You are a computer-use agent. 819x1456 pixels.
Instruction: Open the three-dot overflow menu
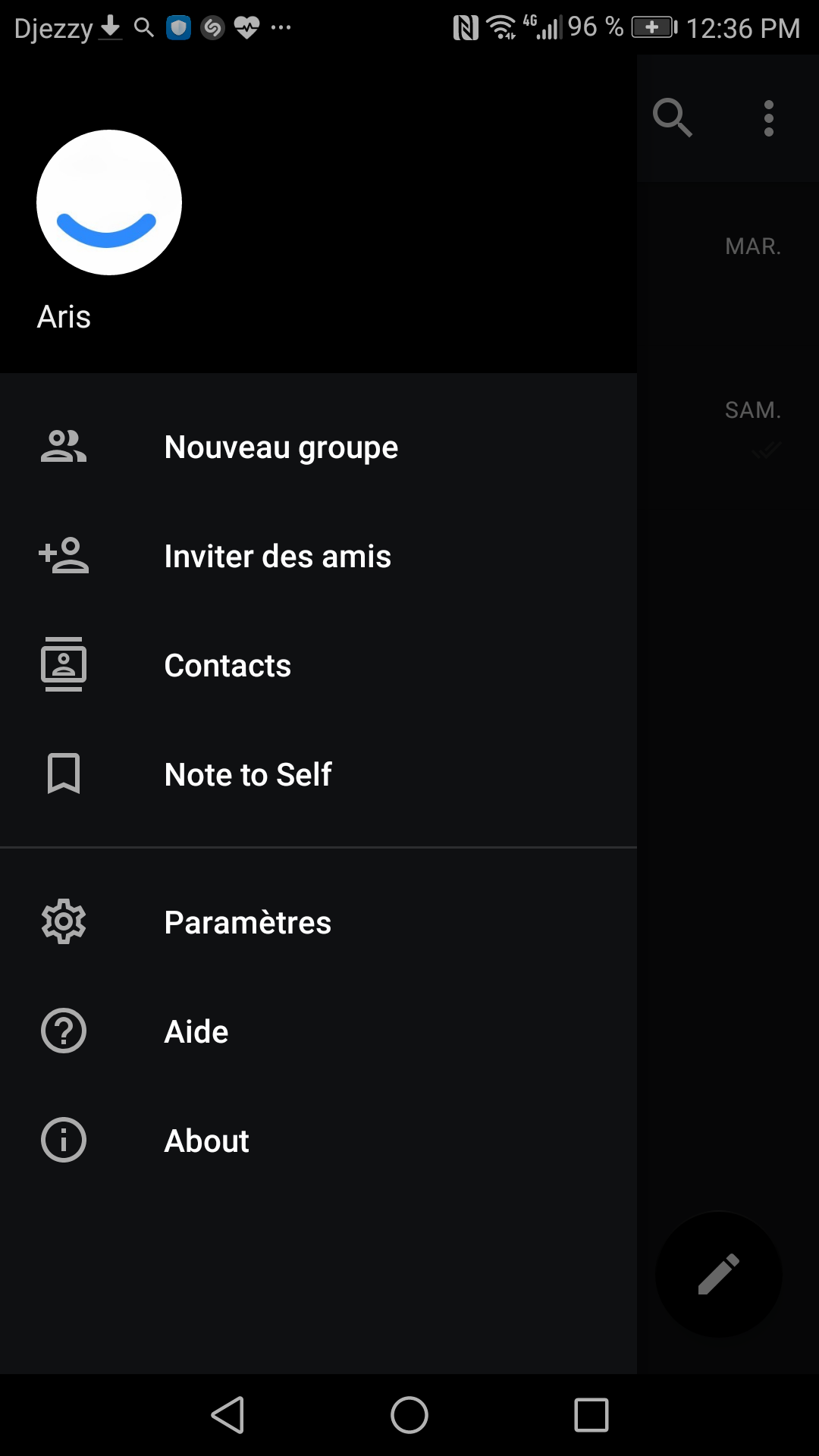pos(769,118)
